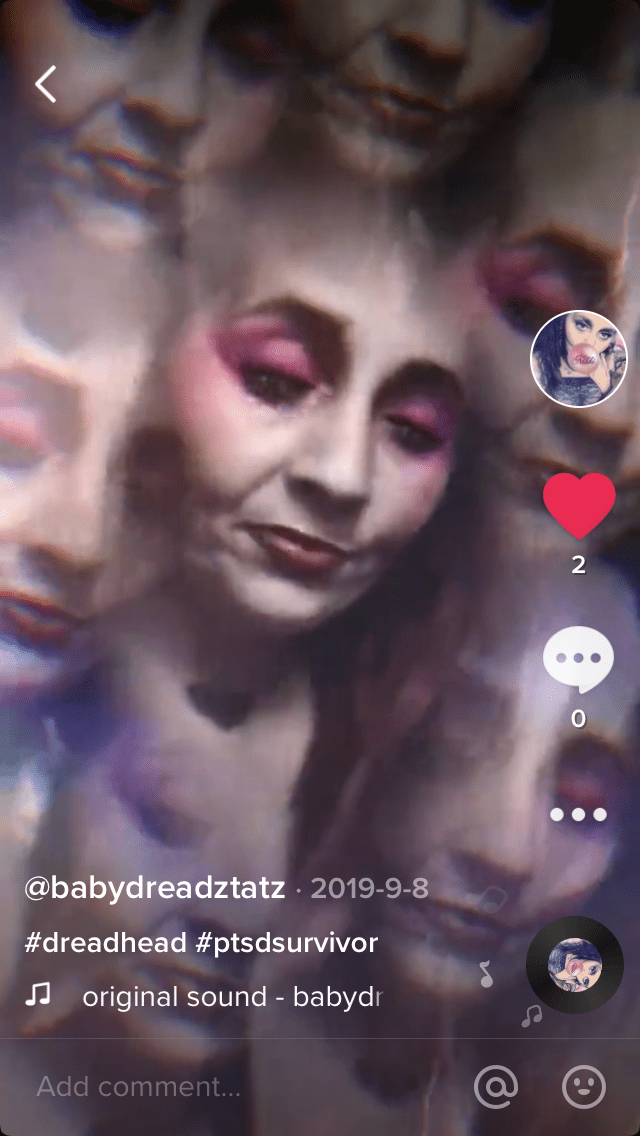This screenshot has height=1136, width=640.
Task: Open the comments speech bubble
Action: click(x=578, y=660)
